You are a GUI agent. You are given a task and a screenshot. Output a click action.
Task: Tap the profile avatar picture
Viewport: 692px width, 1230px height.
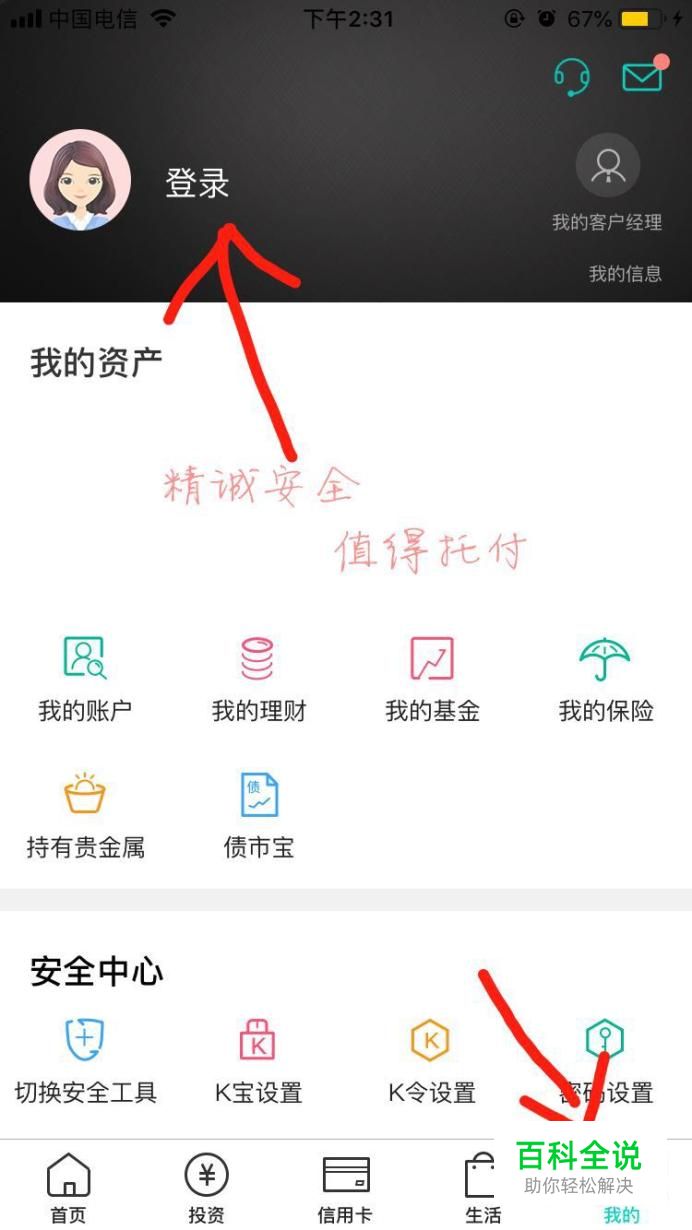tap(80, 180)
